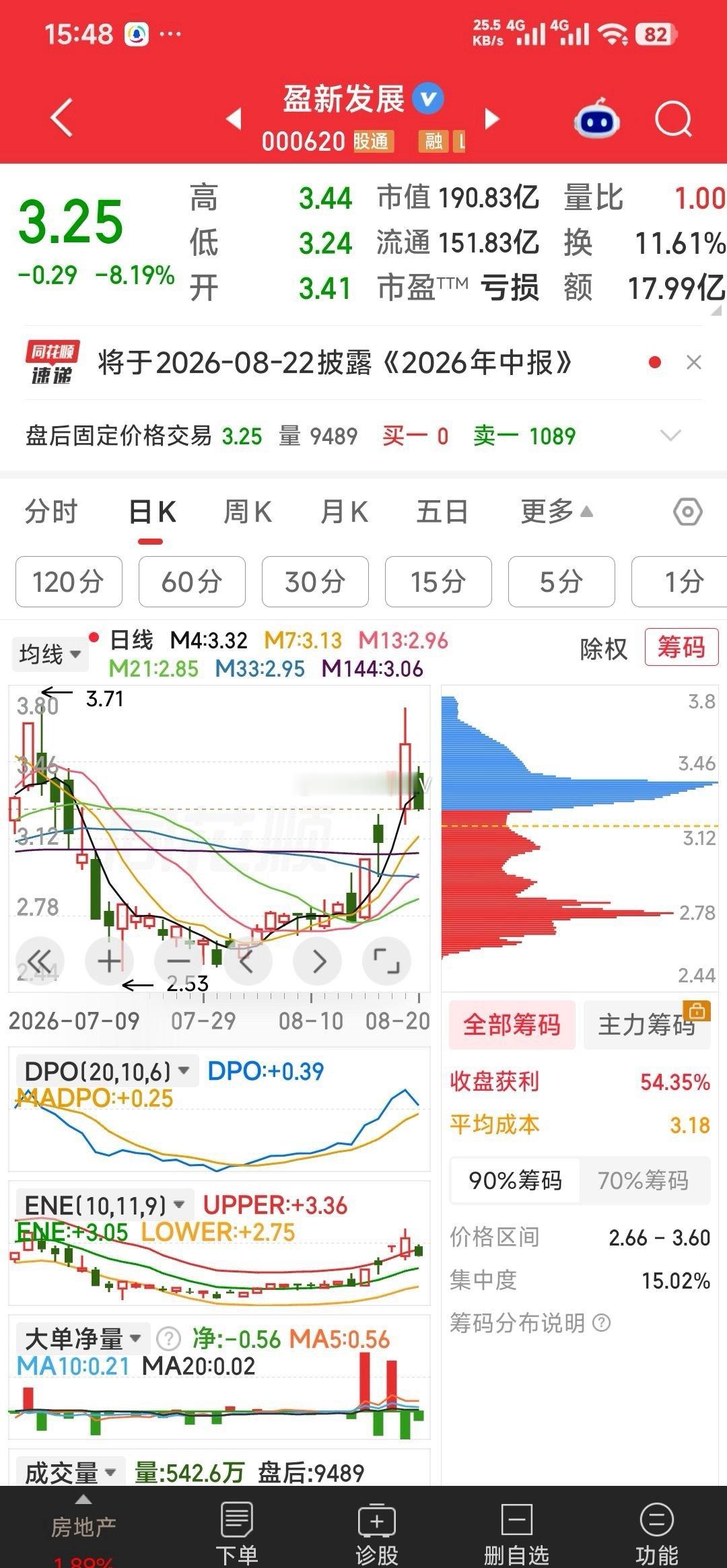Open the robot assistant icon
Screen dimensions: 727x1568
click(596, 119)
